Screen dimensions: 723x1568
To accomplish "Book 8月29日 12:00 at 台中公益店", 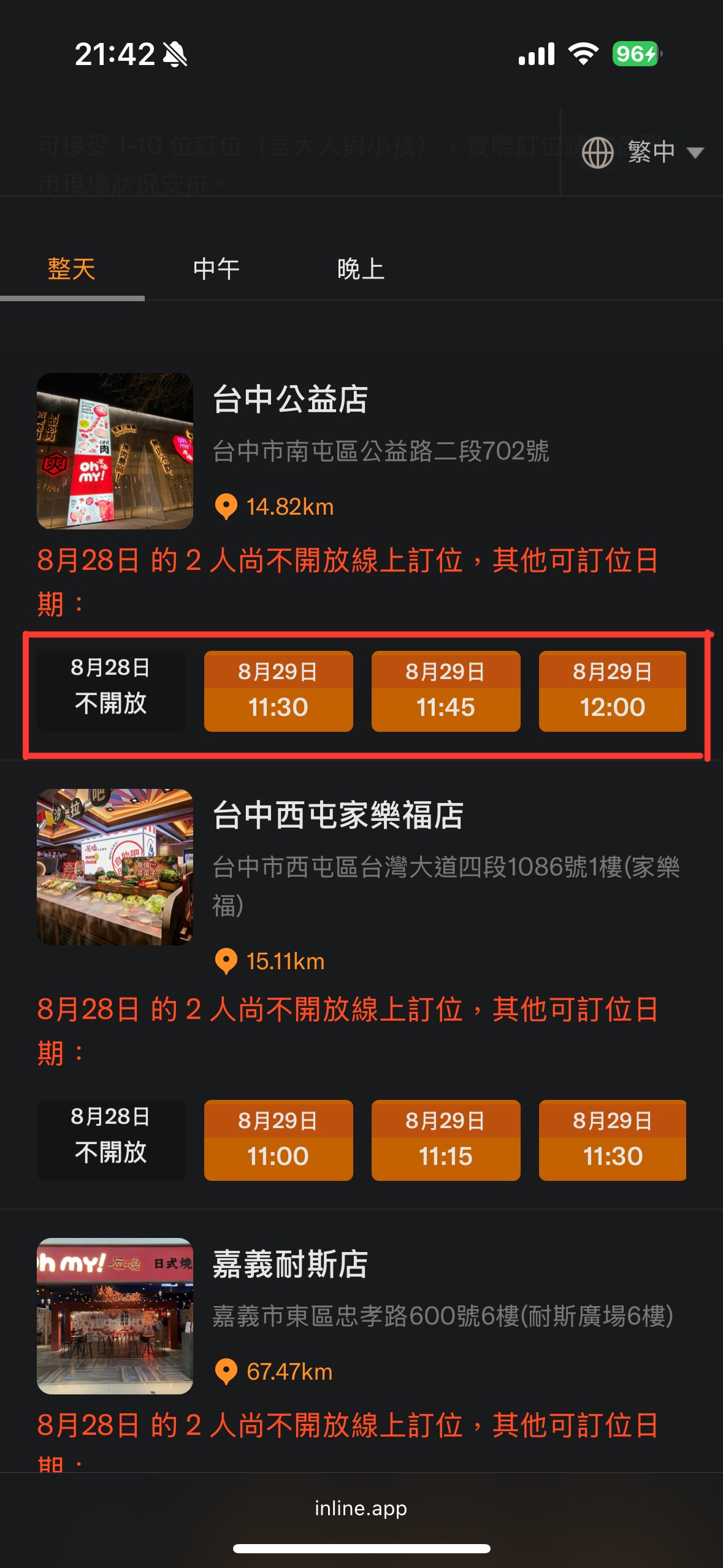I will click(612, 691).
